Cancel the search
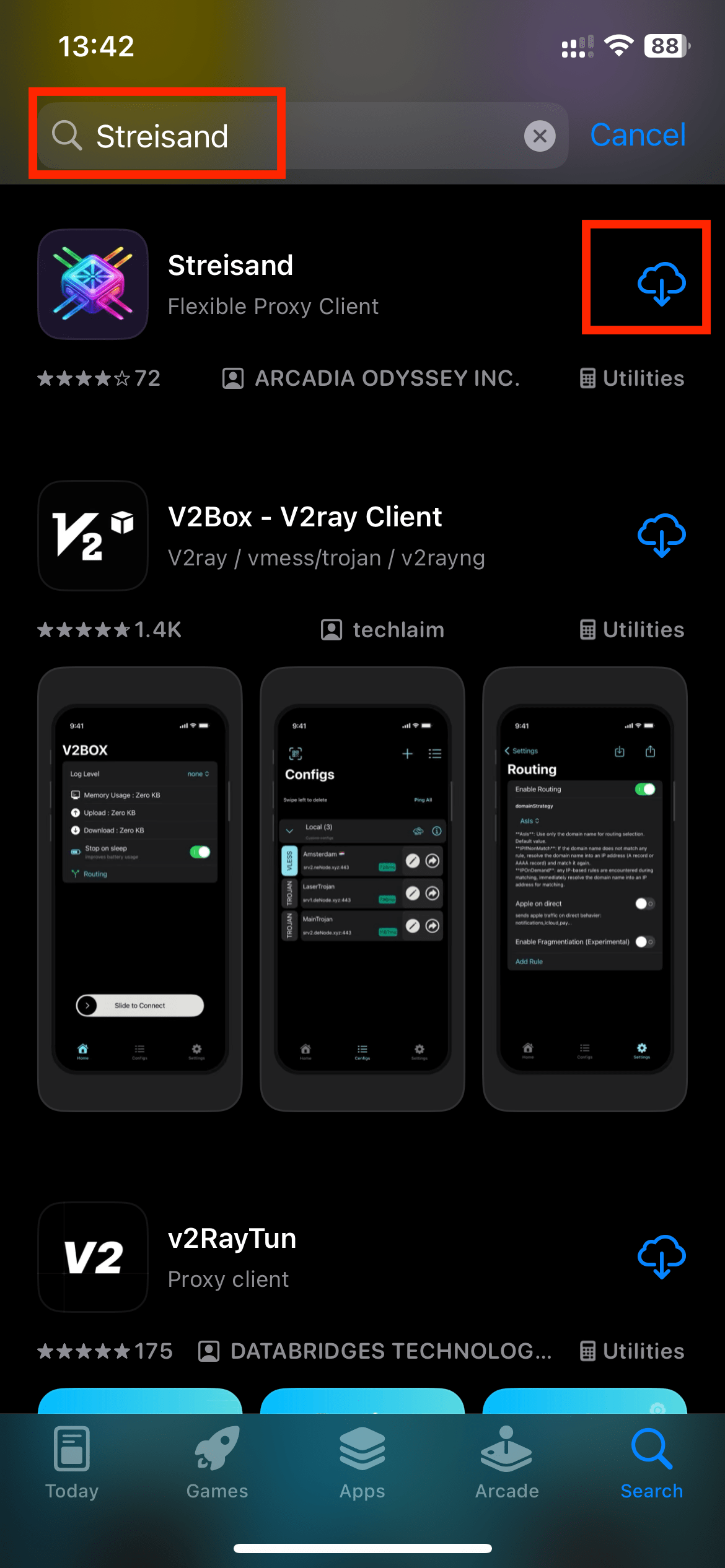Screen dimensions: 725x1568 638,135
